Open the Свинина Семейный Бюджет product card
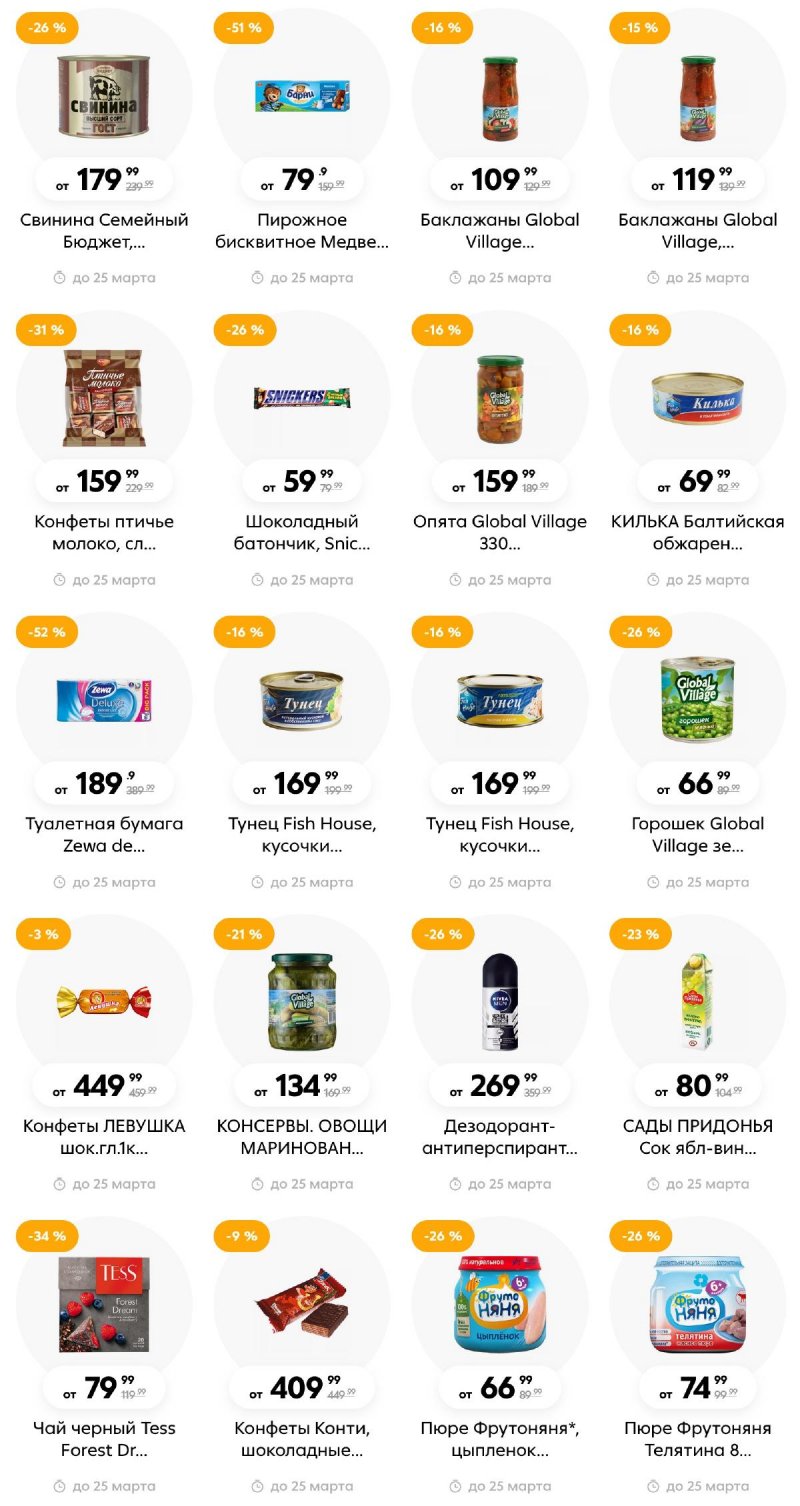Image resolution: width=800 pixels, height=1506 pixels. click(104, 97)
